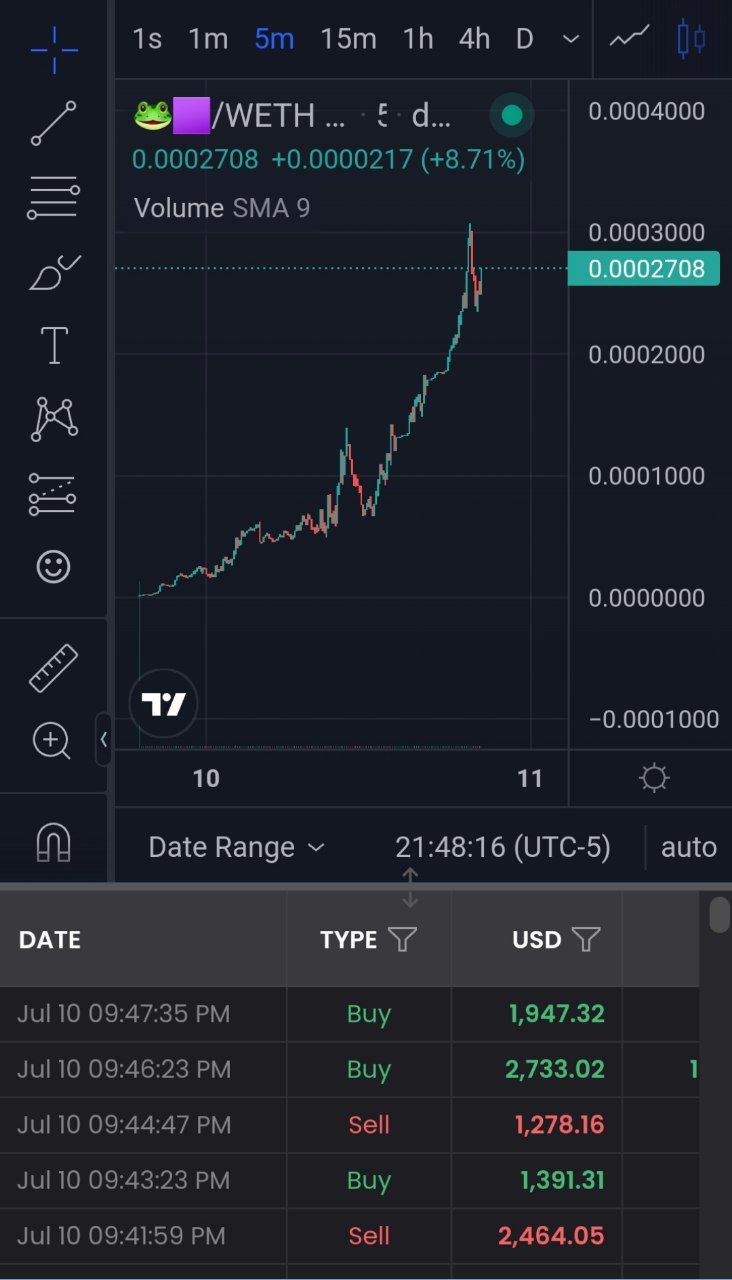The image size is (732, 1280).
Task: Open chart settings gear icon
Action: click(654, 778)
